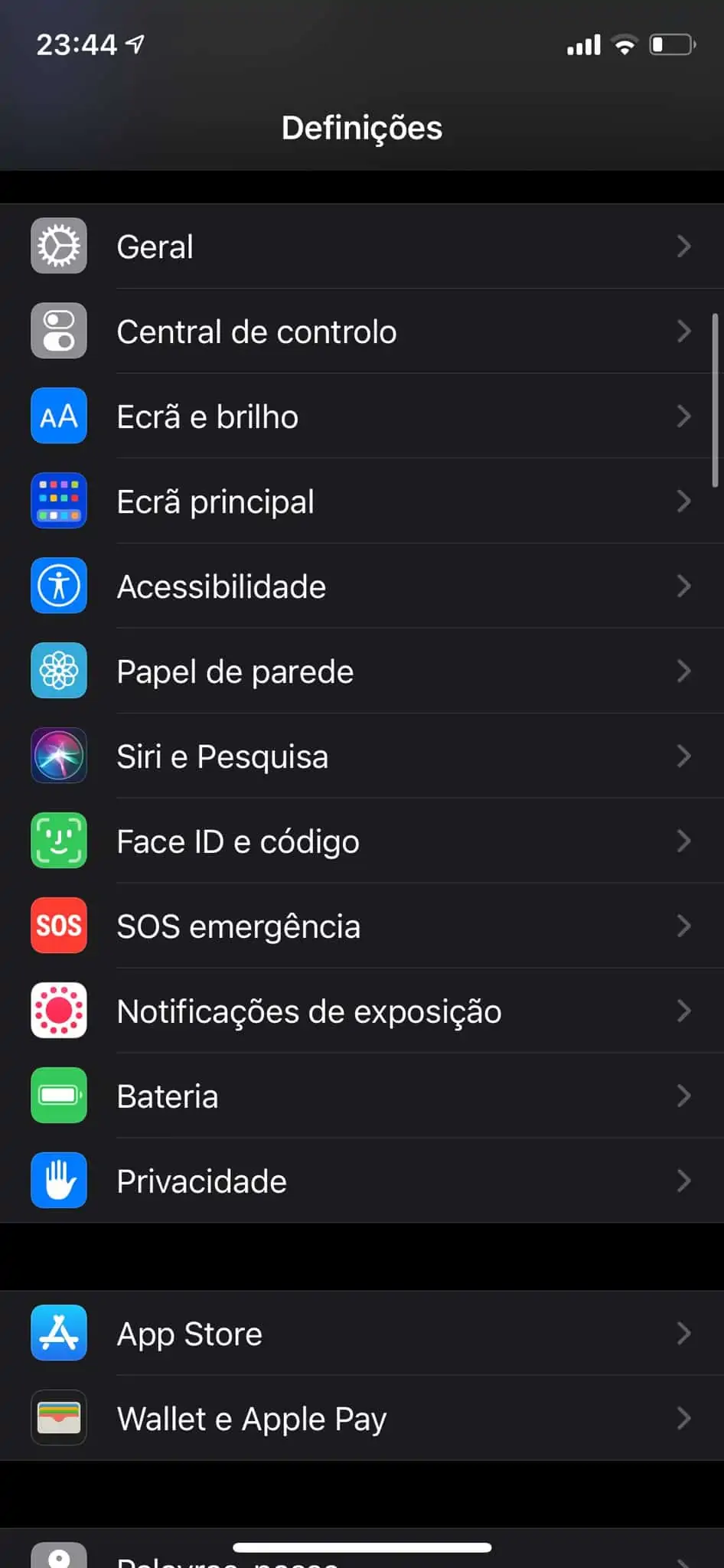The image size is (724, 1568).
Task: Open Ecrã e brilho settings
Action: point(361,416)
